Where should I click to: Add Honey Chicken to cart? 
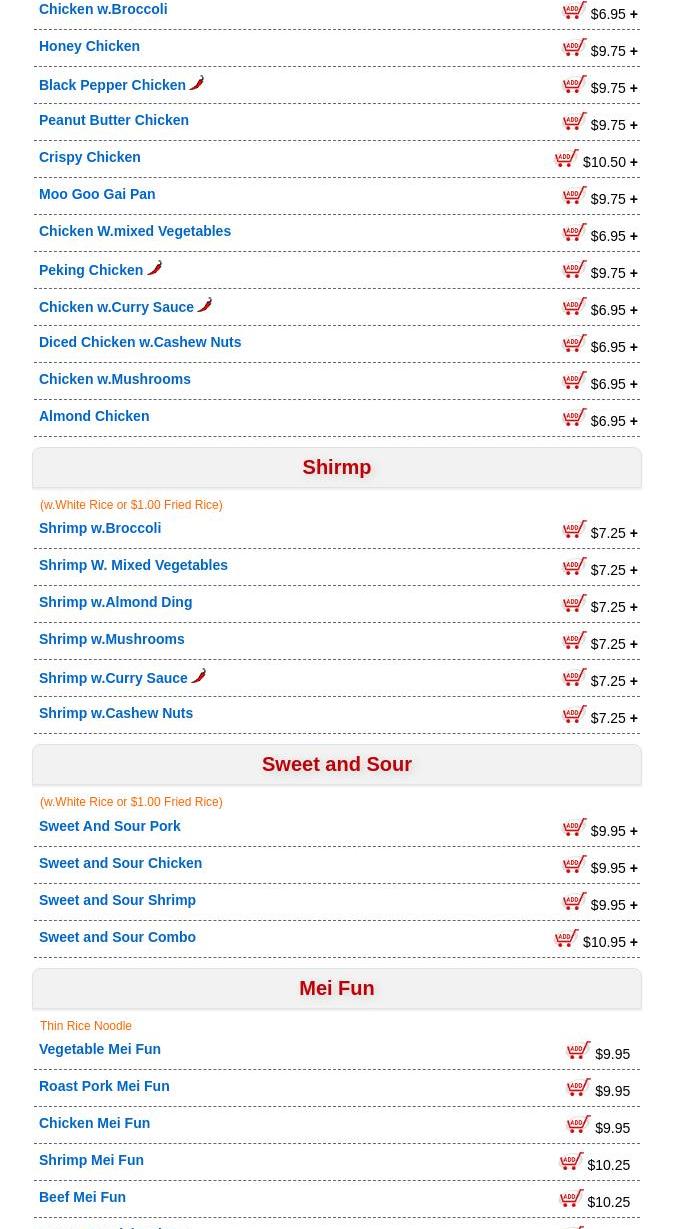pos(575,47)
